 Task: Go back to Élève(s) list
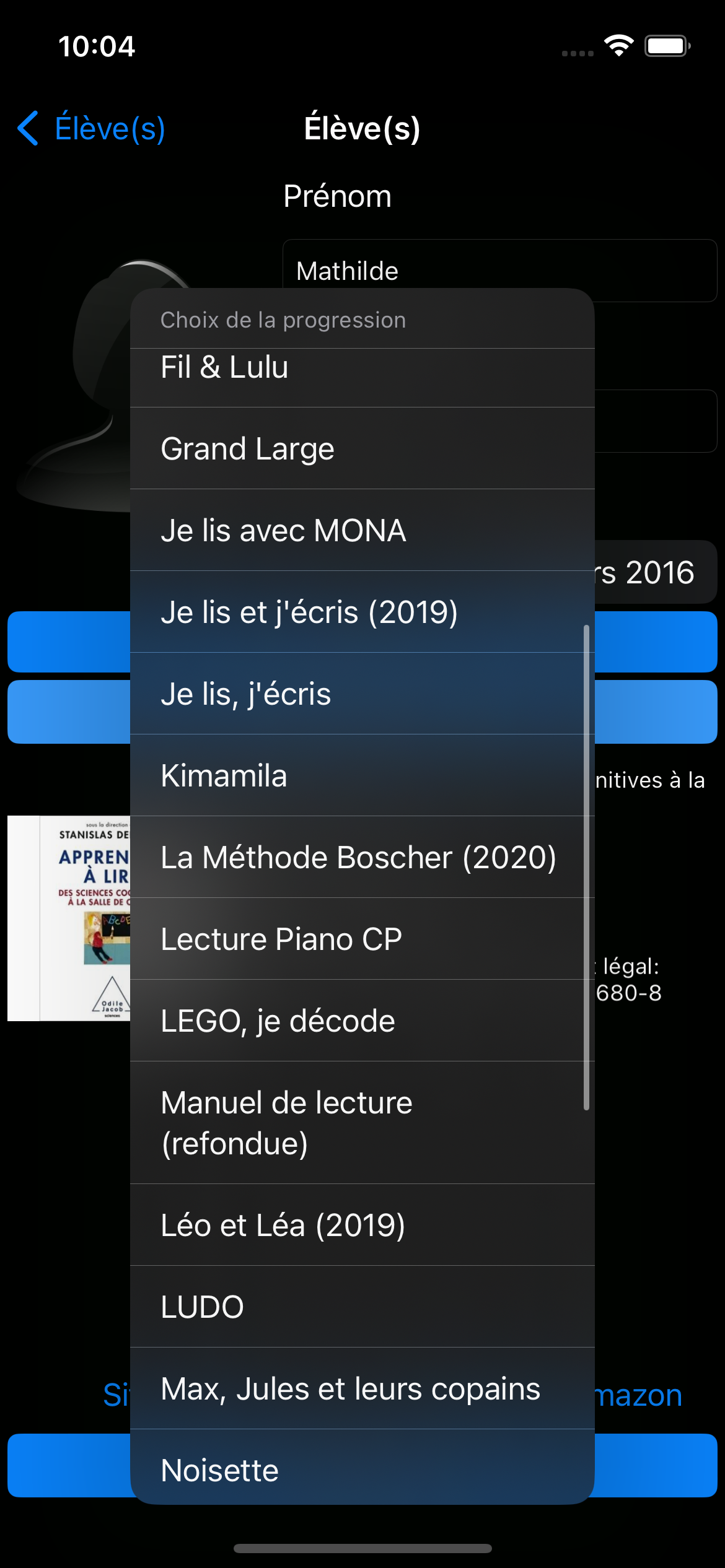[x=91, y=128]
